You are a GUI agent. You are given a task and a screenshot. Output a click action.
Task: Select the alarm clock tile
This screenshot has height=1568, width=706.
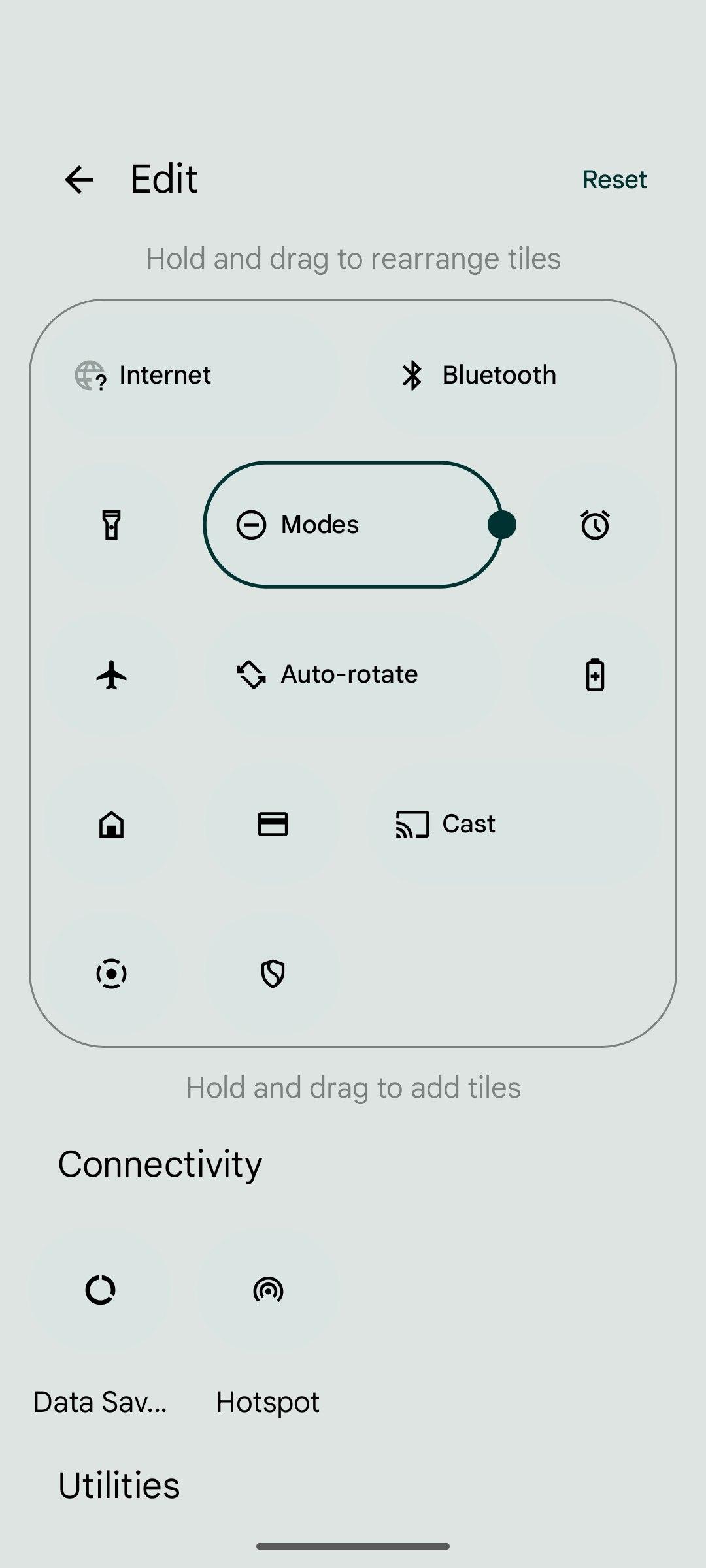(595, 525)
